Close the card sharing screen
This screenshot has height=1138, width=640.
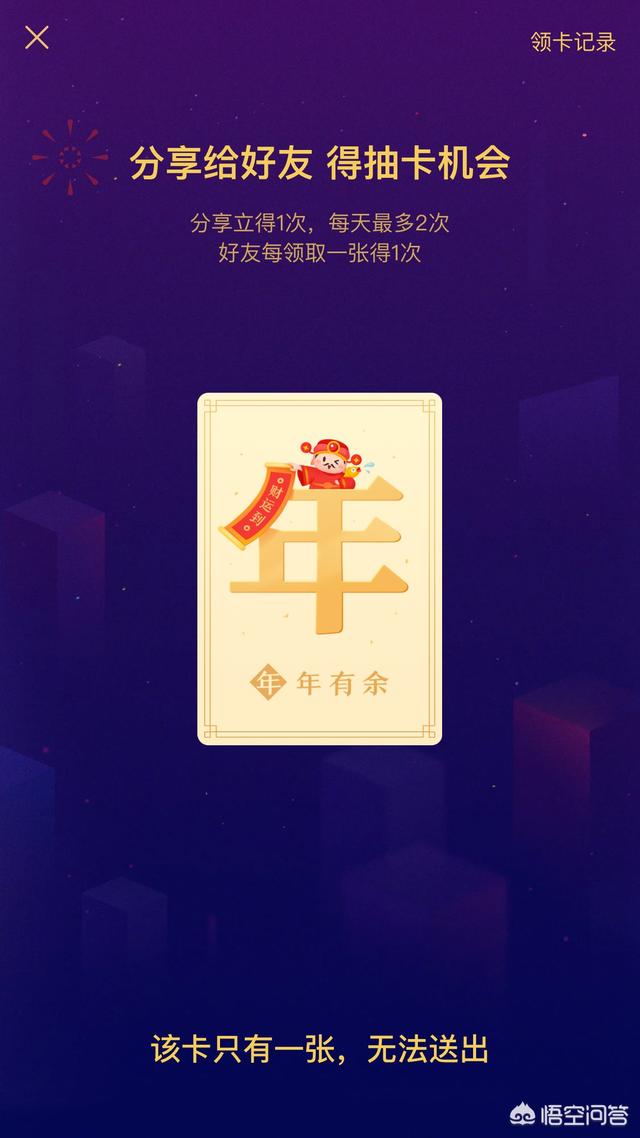click(37, 39)
